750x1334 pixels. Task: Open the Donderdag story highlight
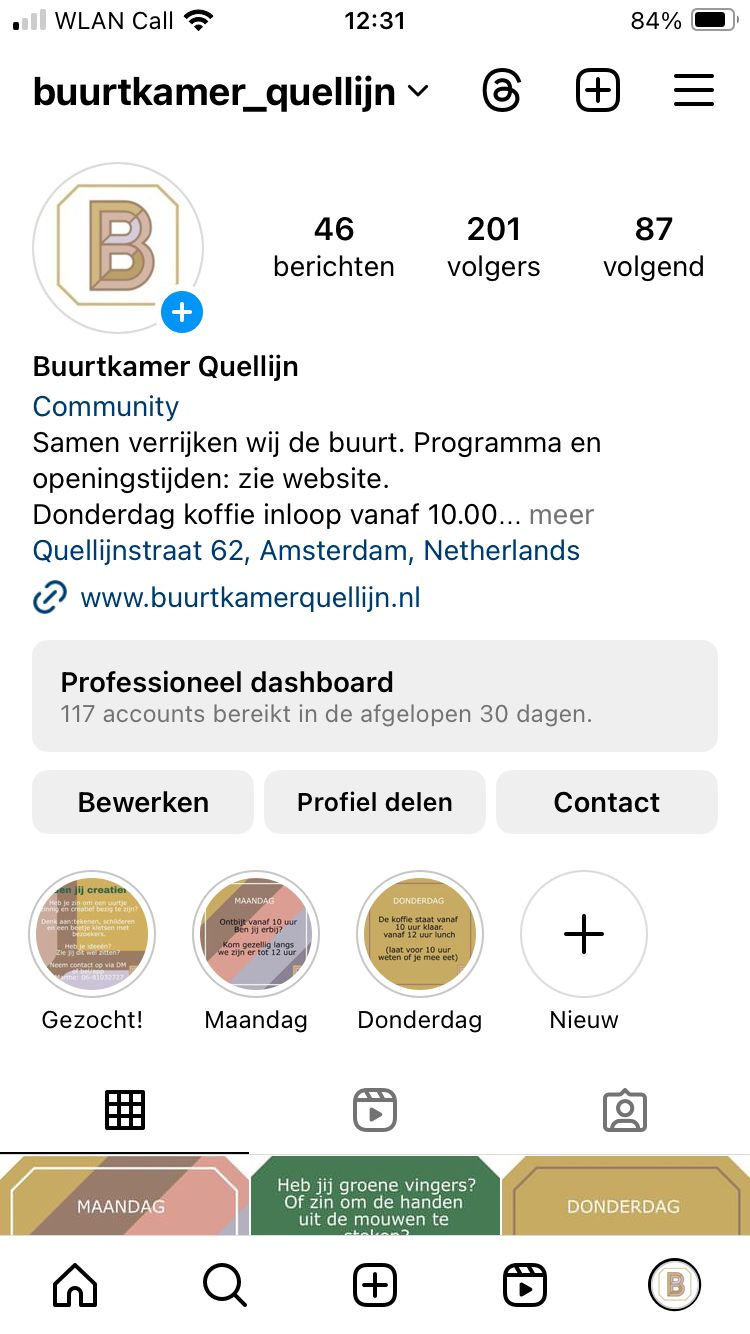tap(420, 935)
